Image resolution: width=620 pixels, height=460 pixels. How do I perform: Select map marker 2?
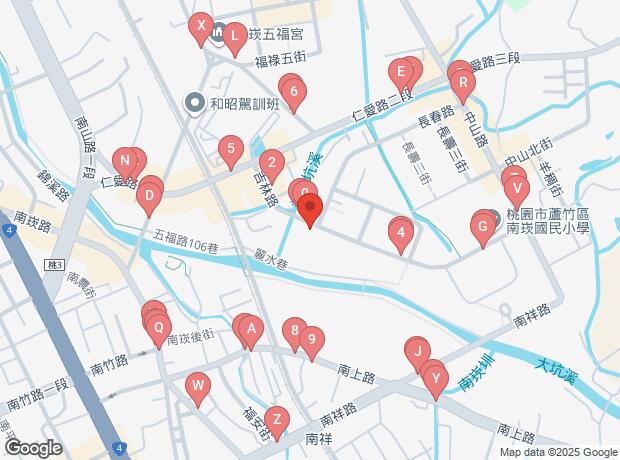pyautogui.click(x=270, y=163)
